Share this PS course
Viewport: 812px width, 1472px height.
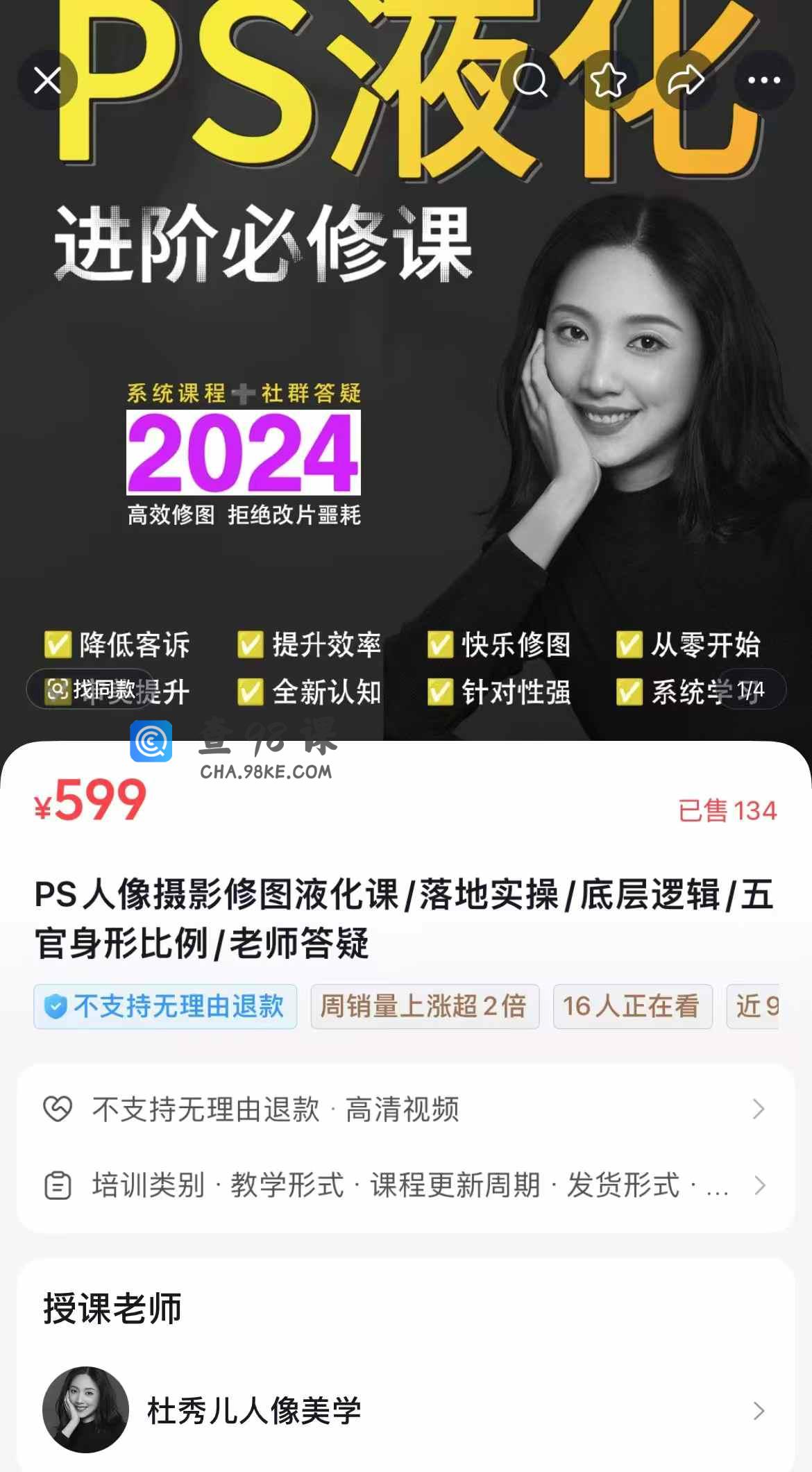(686, 81)
